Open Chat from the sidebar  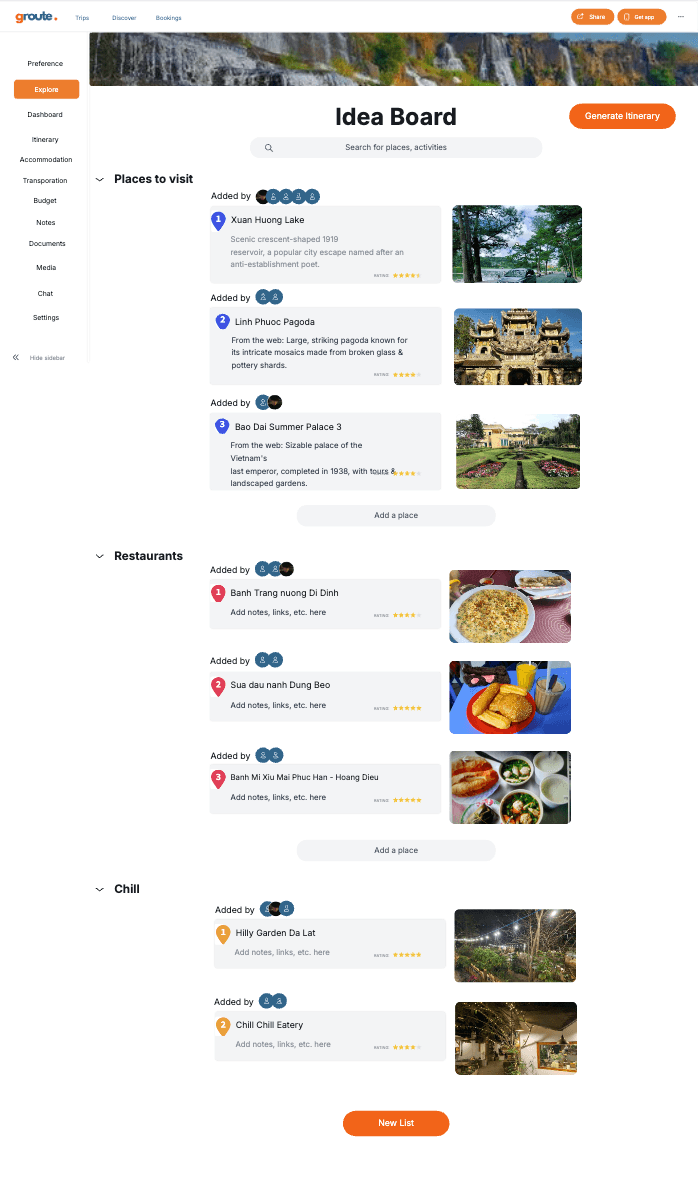click(45, 294)
